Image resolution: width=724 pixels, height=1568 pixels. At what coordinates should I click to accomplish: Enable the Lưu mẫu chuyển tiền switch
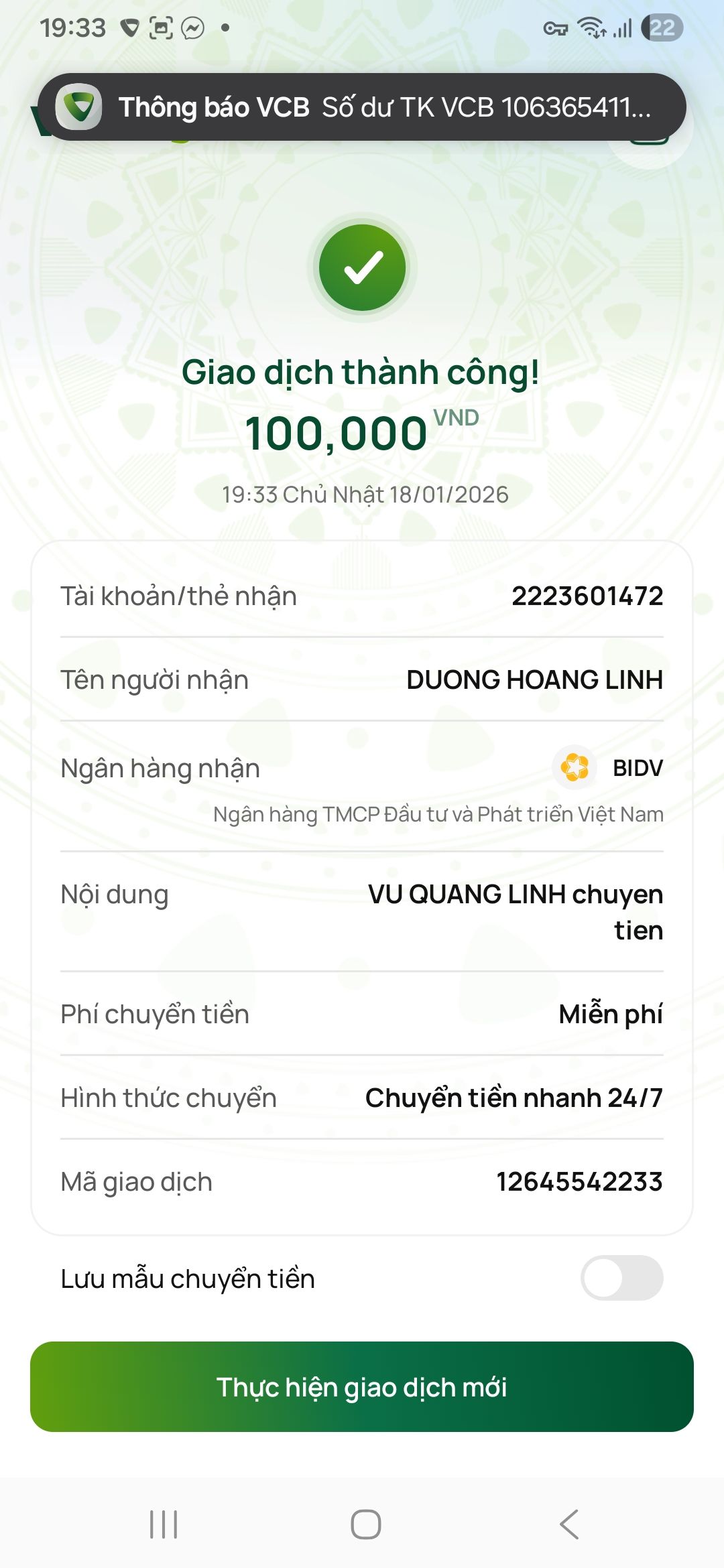tap(621, 1278)
